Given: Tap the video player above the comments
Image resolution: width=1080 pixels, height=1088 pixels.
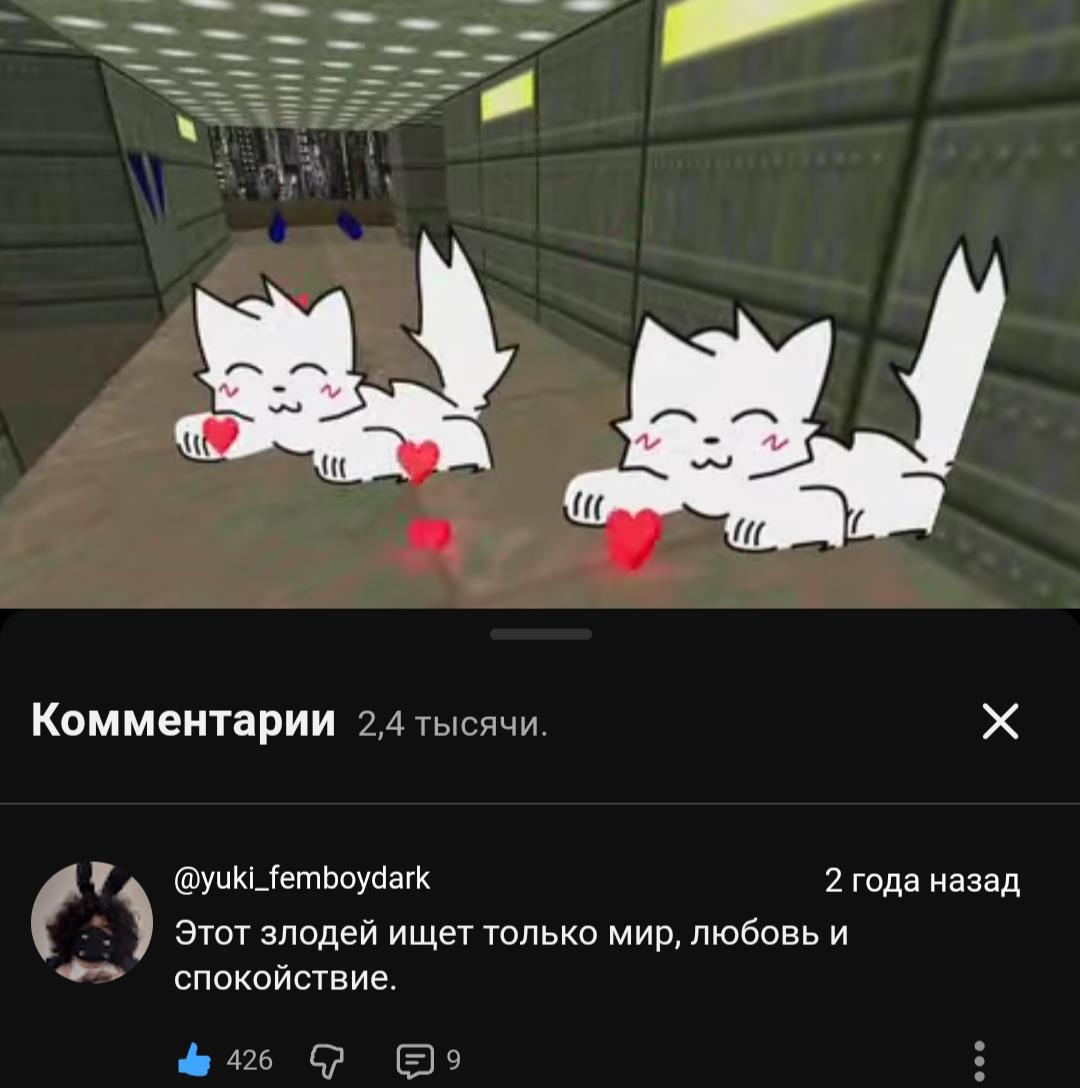Looking at the screenshot, I should (540, 300).
